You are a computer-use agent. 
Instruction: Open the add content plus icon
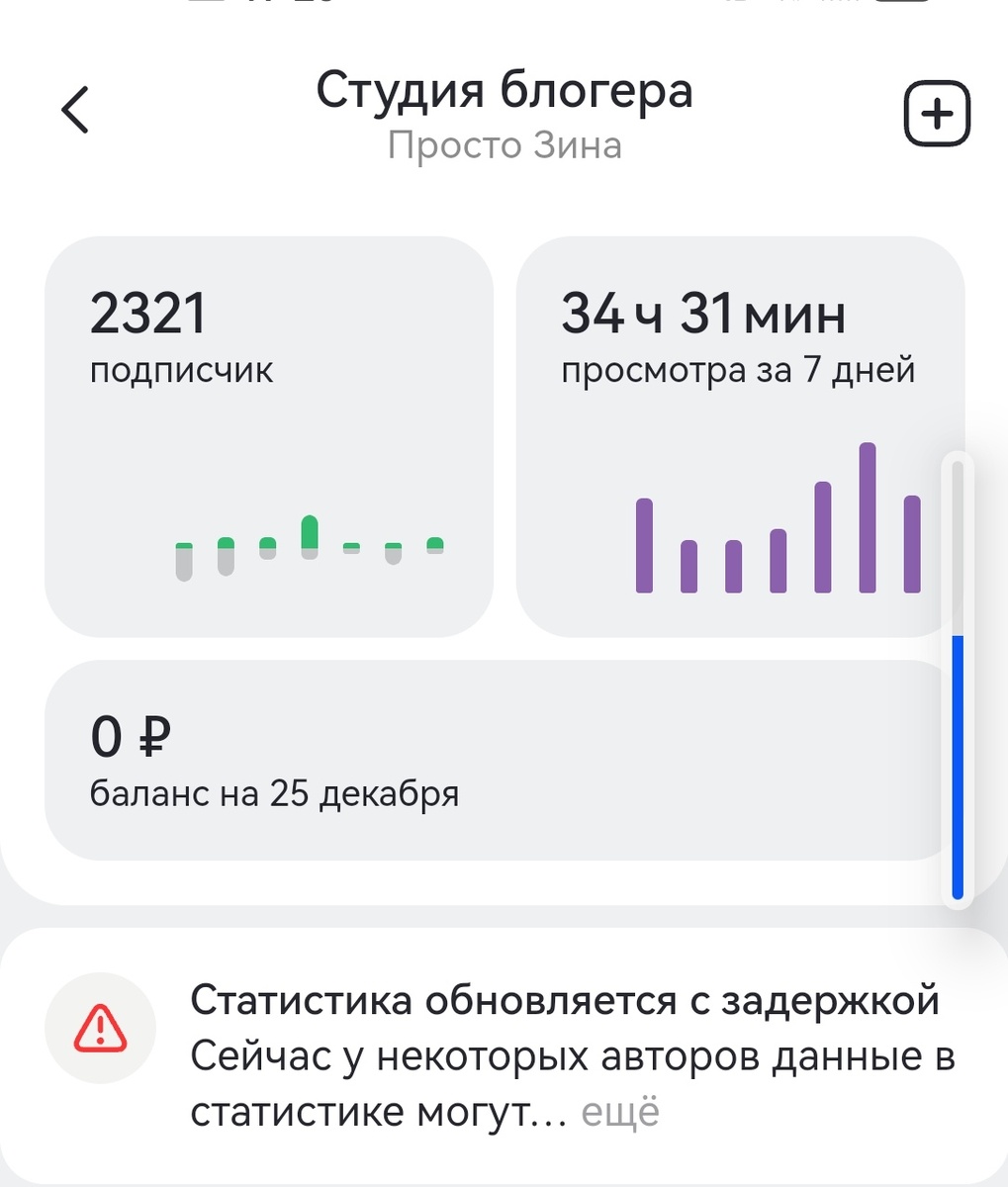[x=936, y=111]
